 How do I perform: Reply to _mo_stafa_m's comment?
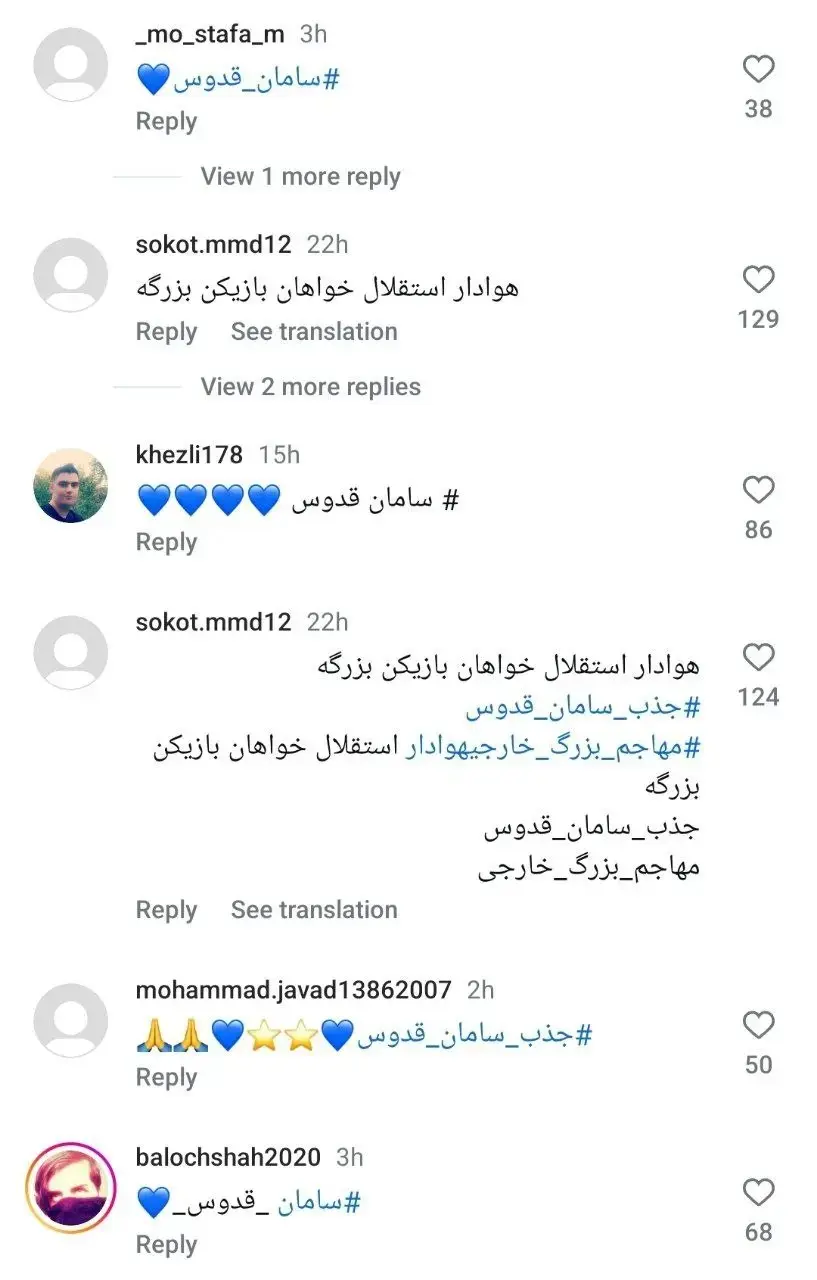(166, 122)
